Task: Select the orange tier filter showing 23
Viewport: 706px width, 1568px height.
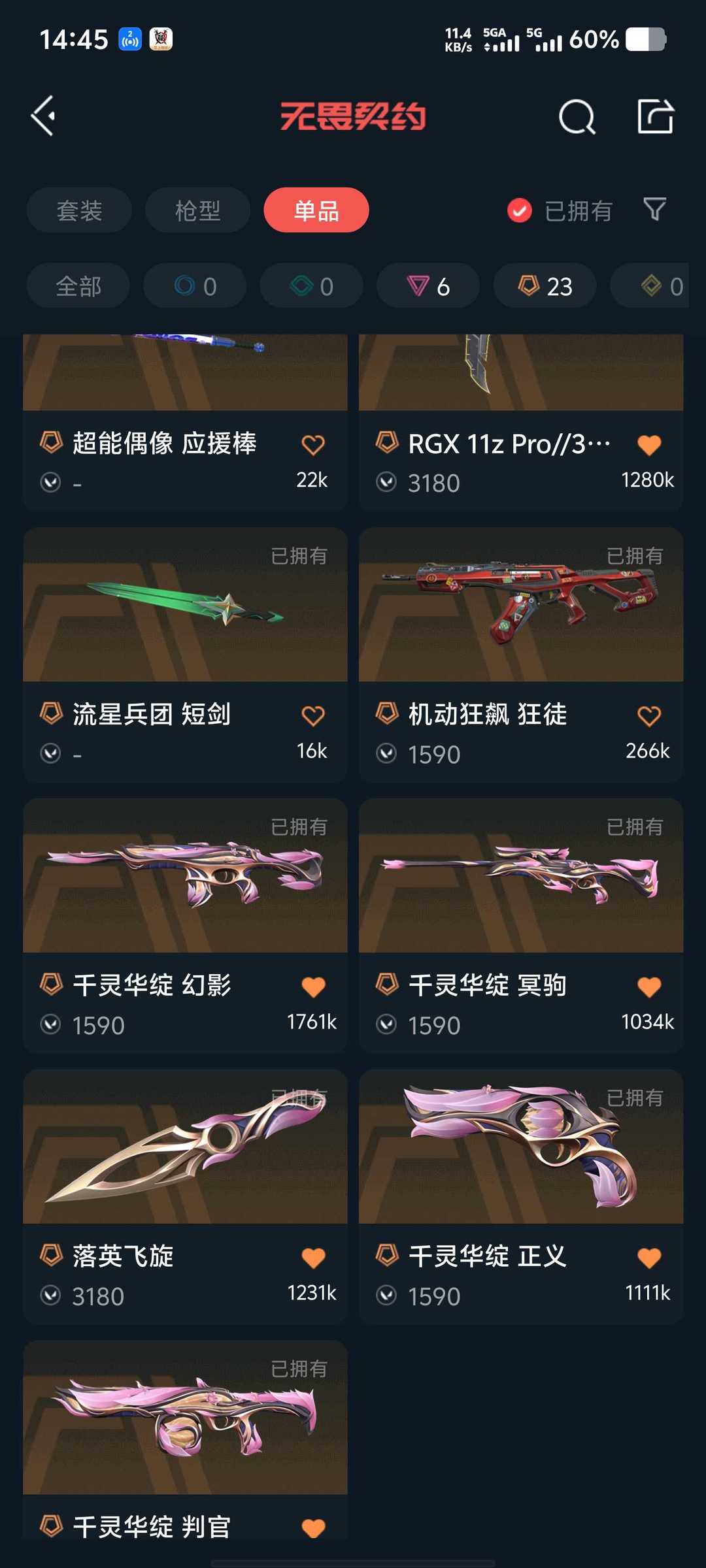Action: 543,286
